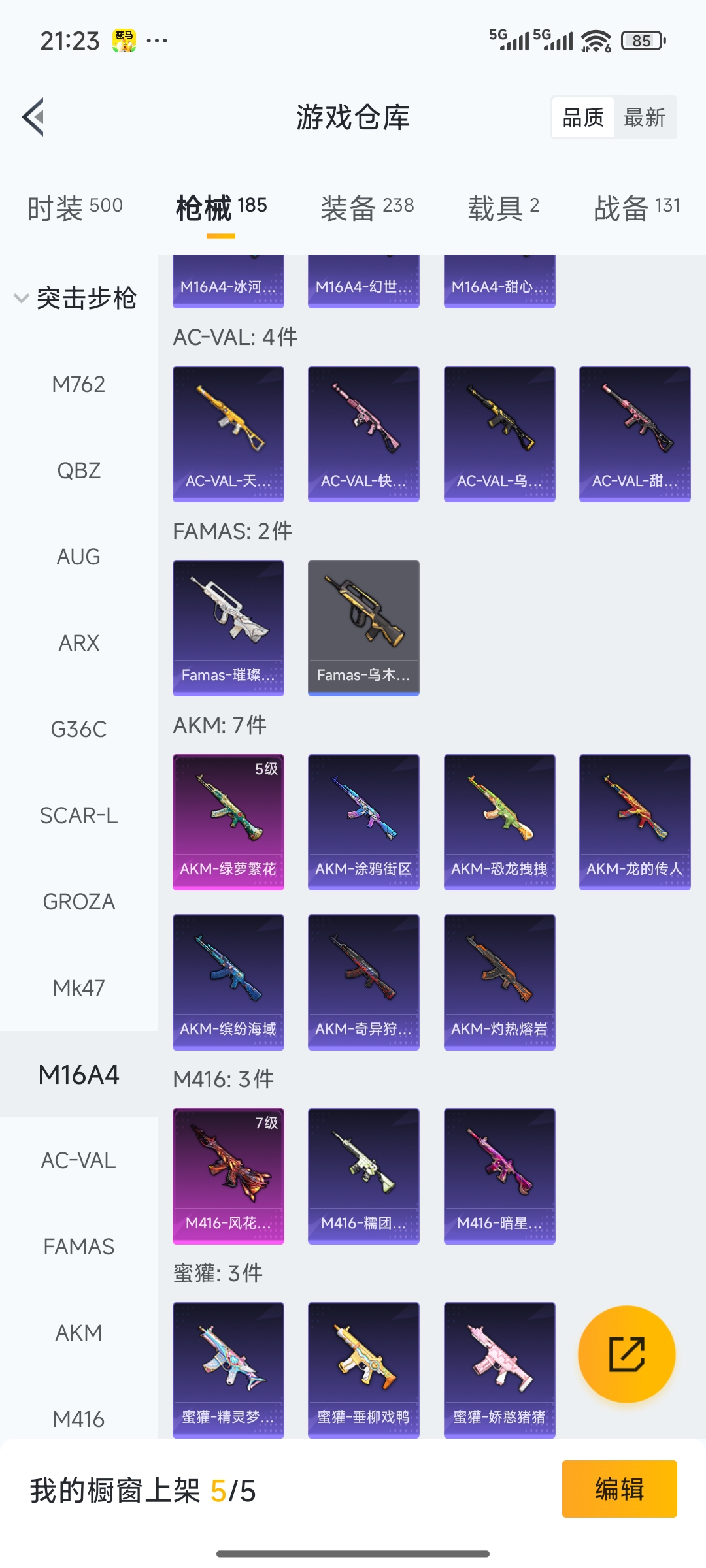Jump to AKM in the sidebar
706x1568 pixels.
click(78, 1333)
